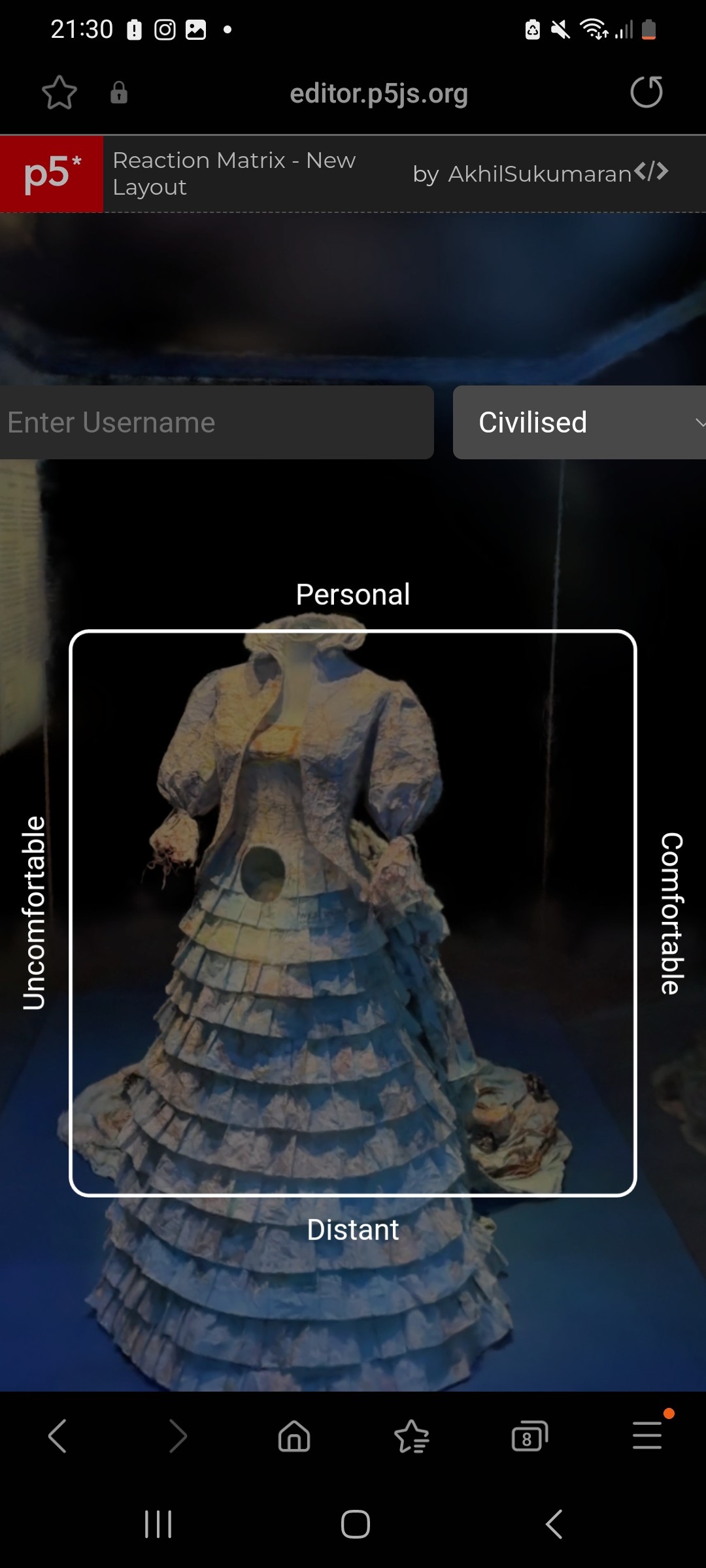Go to the browser home page
The image size is (706, 1568).
click(294, 1436)
